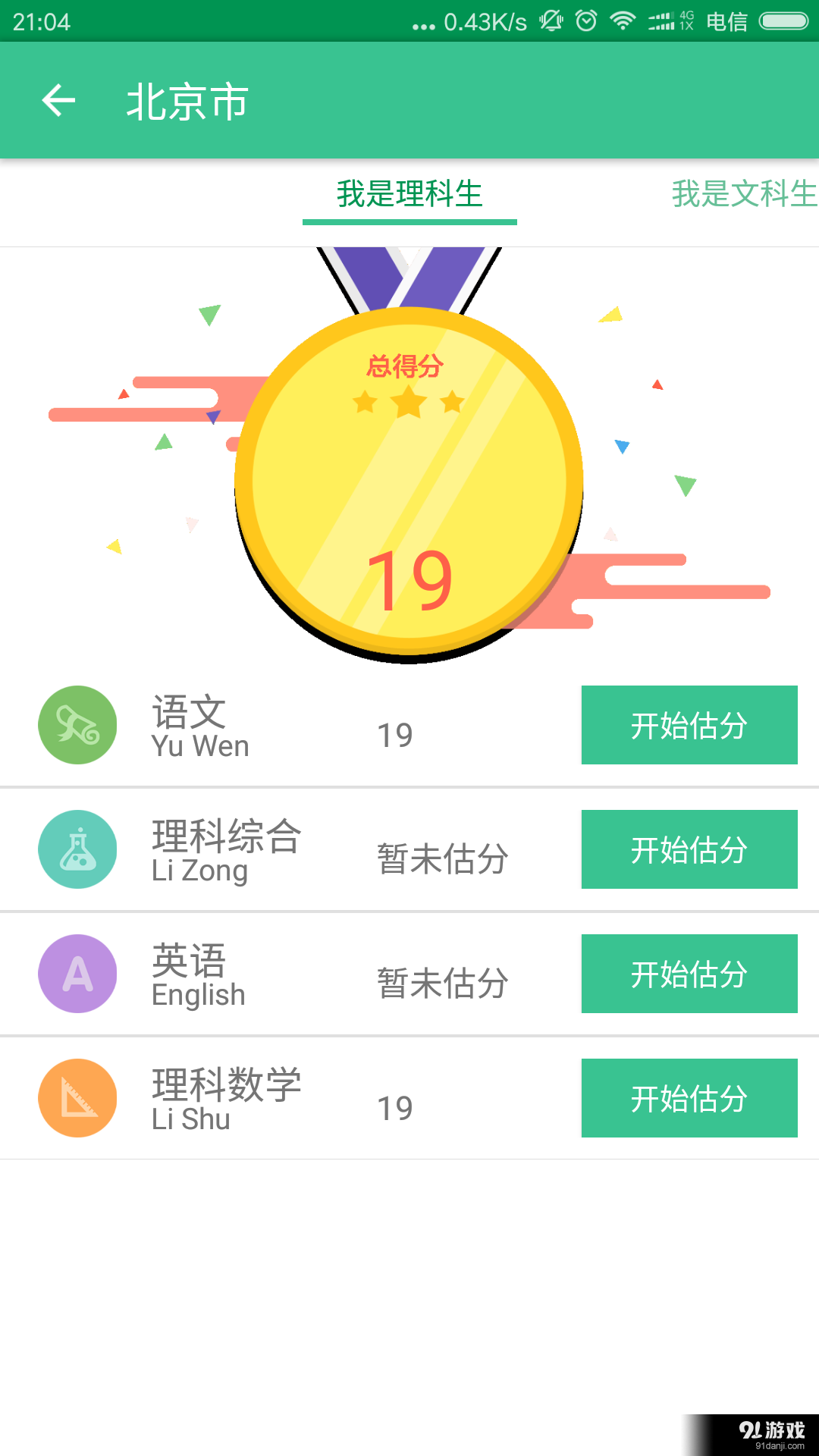
Task: Click 开始估分 for 理科综合
Action: [x=689, y=849]
